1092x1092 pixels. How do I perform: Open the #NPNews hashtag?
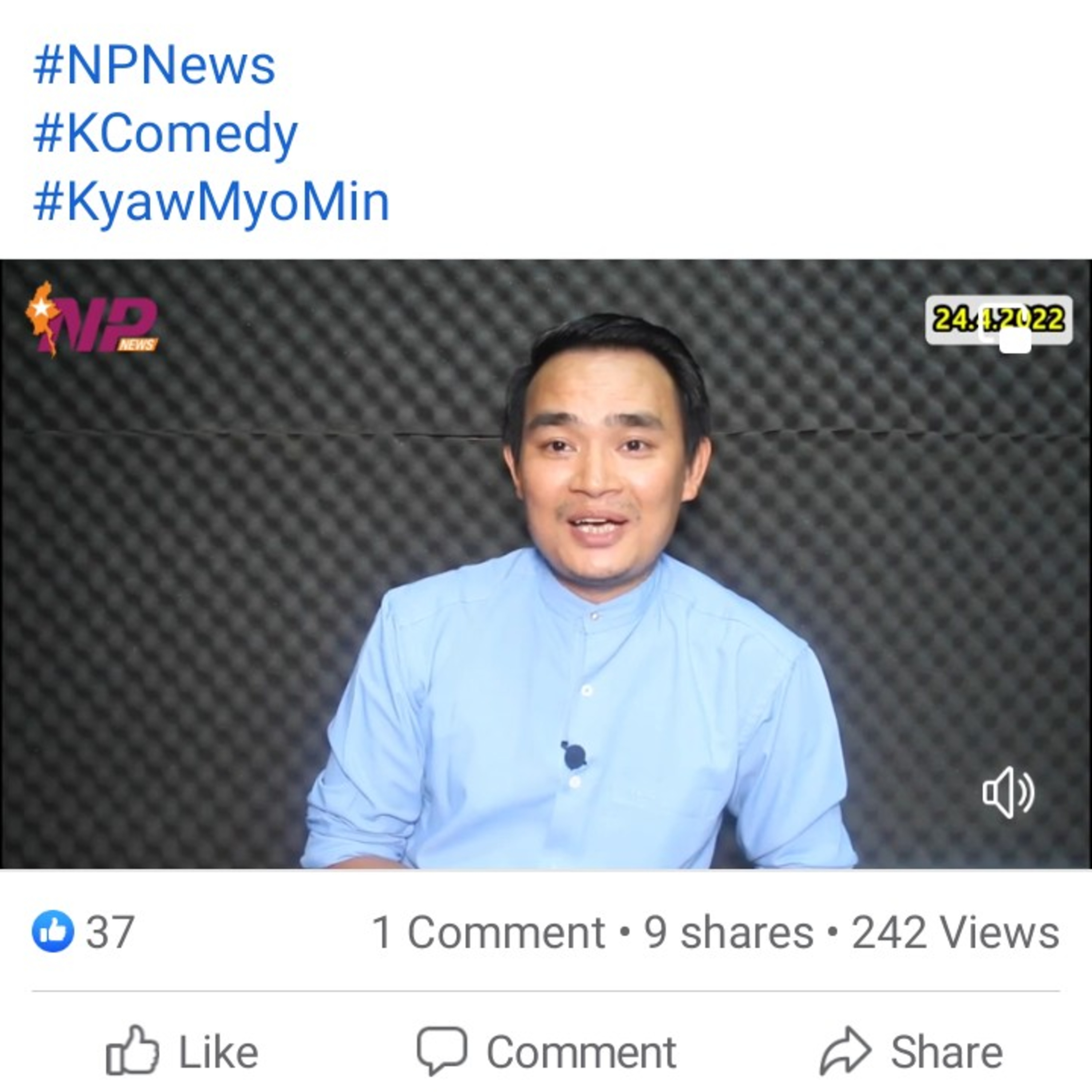(154, 66)
